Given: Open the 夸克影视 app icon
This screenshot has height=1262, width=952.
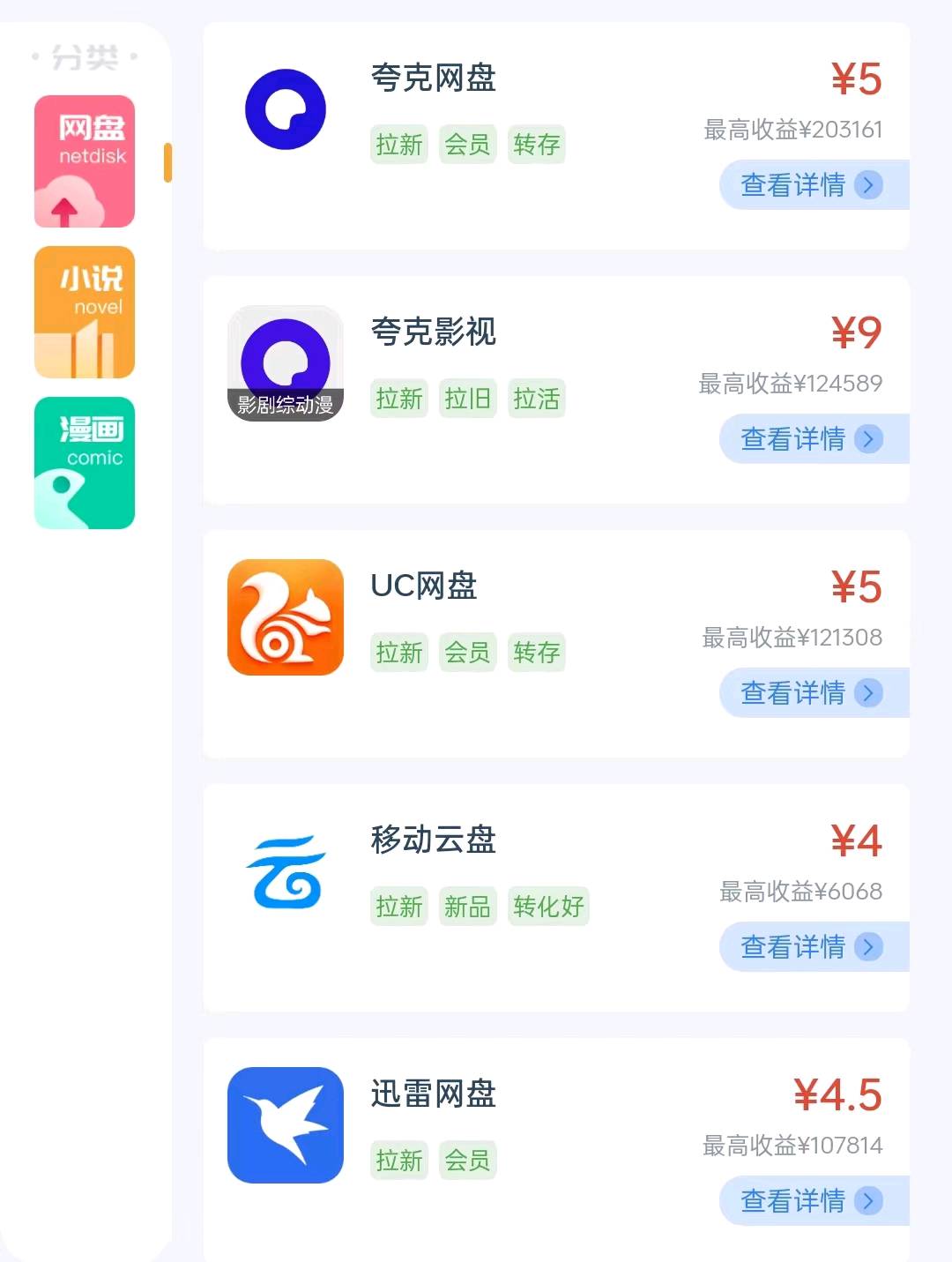Looking at the screenshot, I should (x=286, y=363).
